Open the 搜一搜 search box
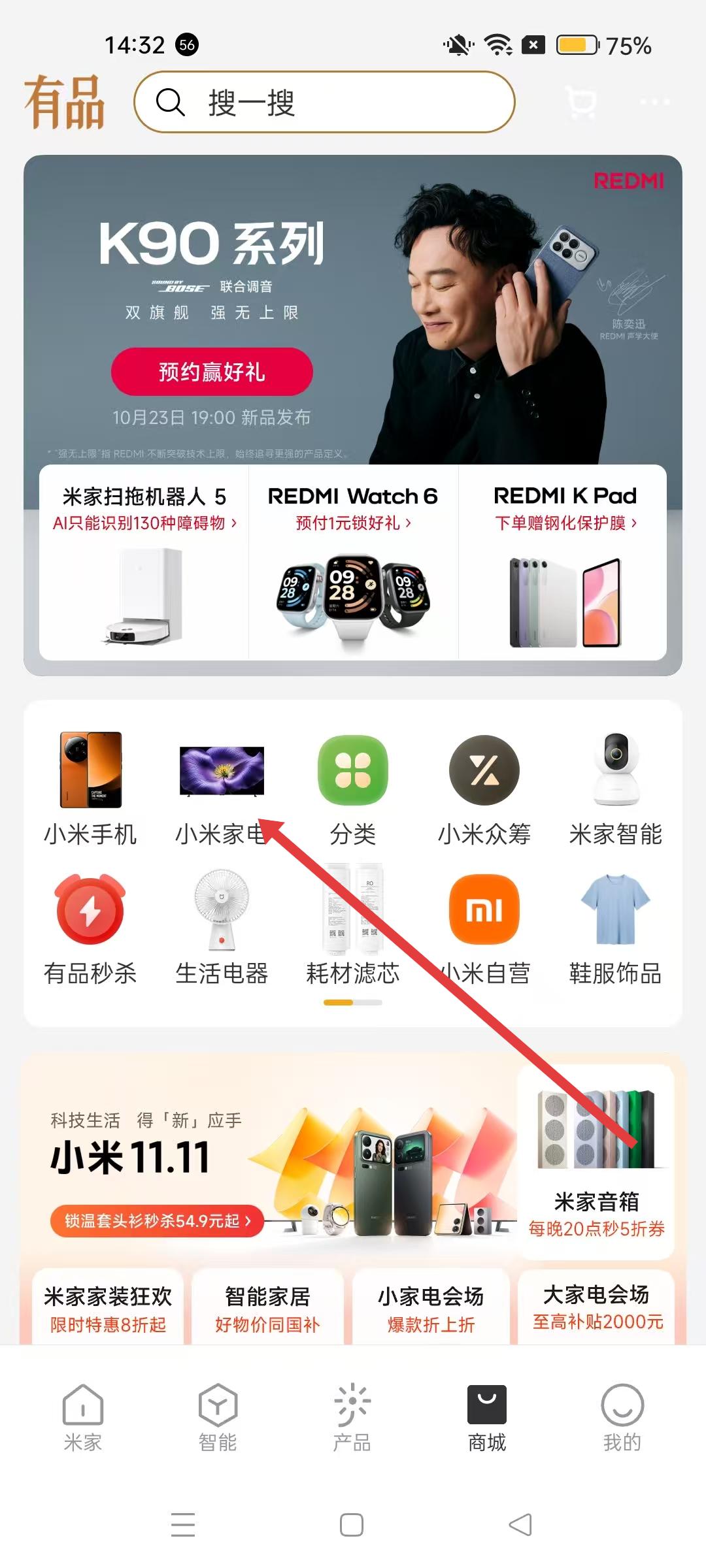The width and height of the screenshot is (706, 1568). click(324, 102)
